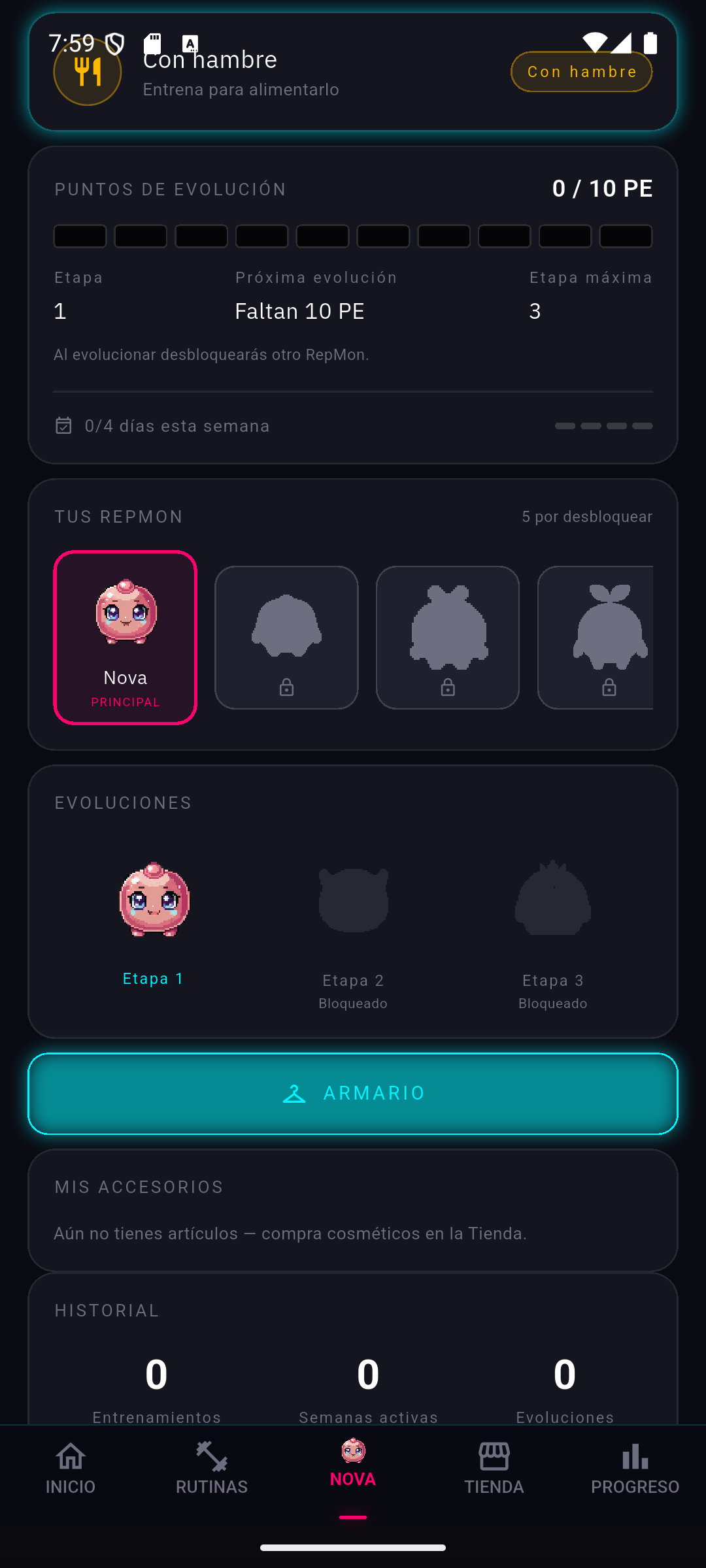Tap the first locked RepMon card
706x1568 pixels.
pyautogui.click(x=286, y=638)
